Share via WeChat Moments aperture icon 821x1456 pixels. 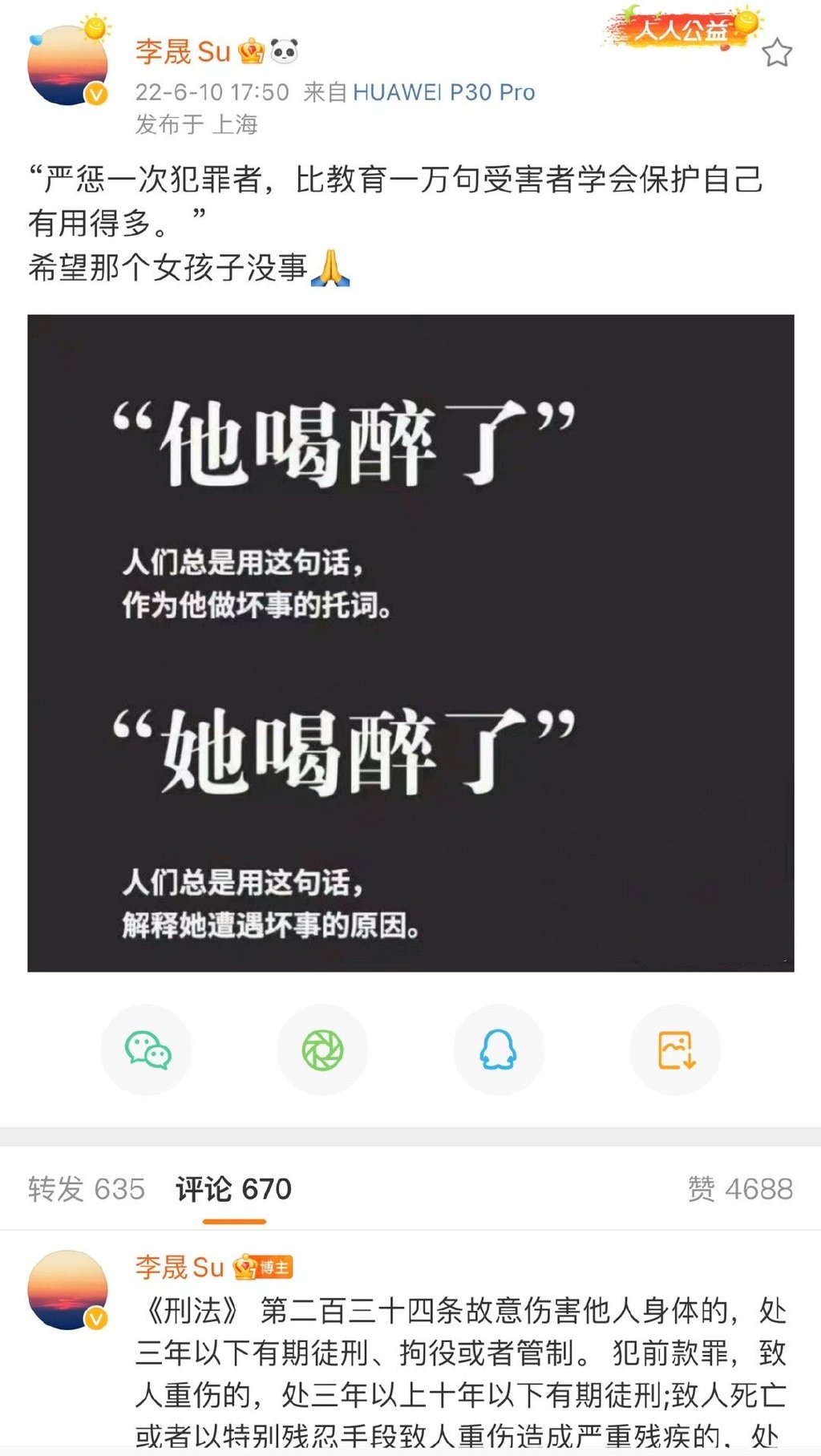click(322, 1050)
